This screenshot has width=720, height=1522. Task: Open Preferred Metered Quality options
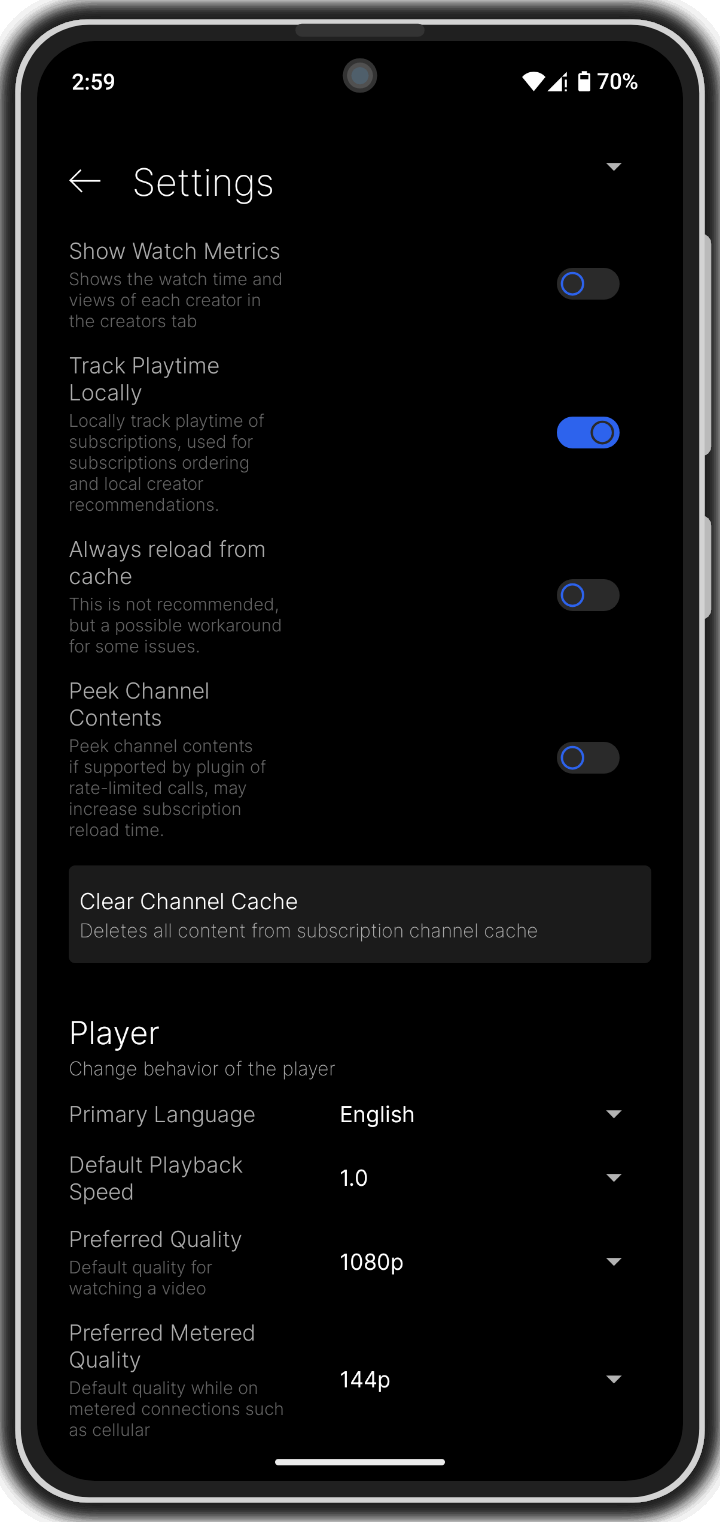click(x=481, y=1380)
